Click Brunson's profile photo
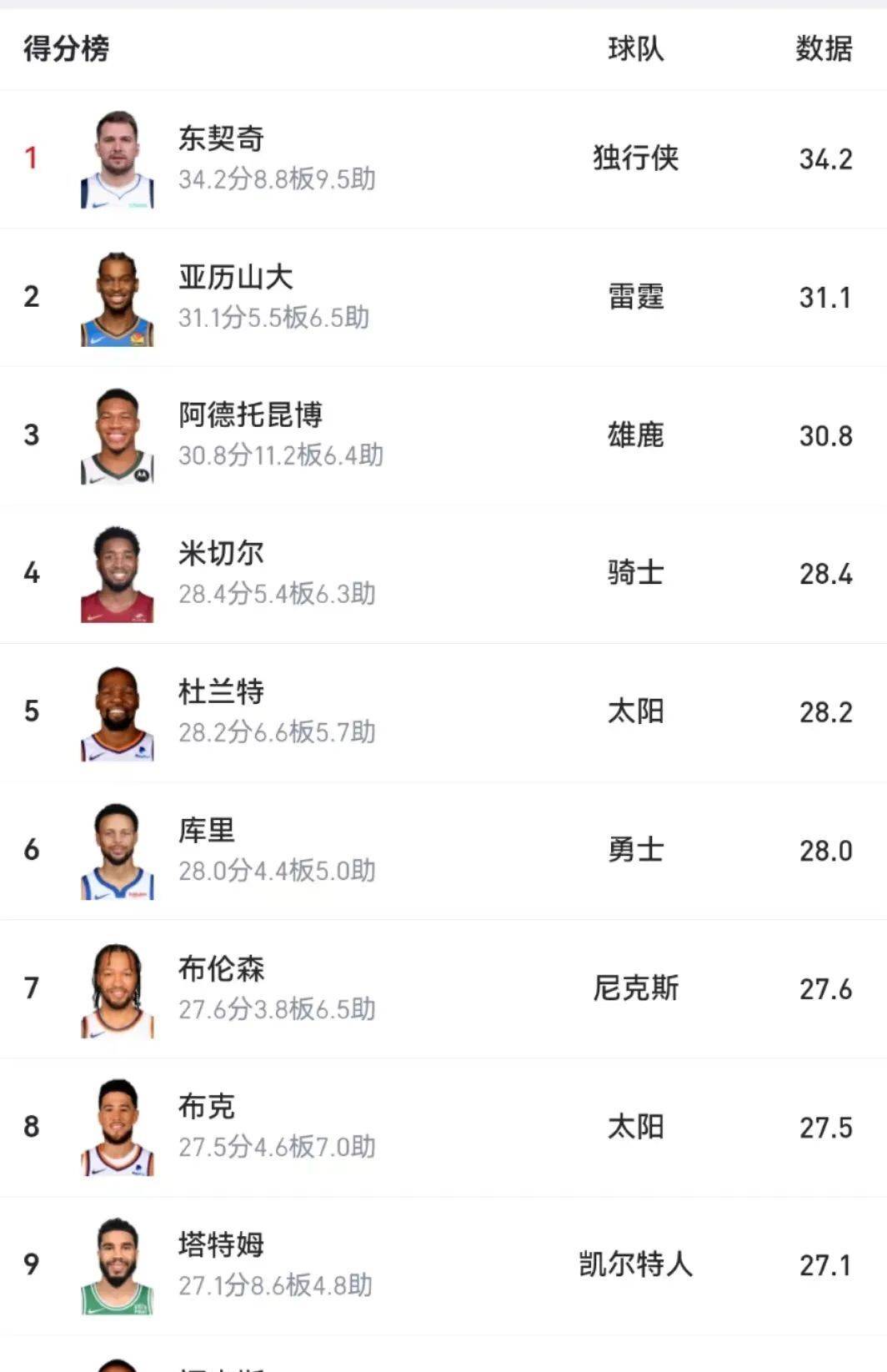This screenshot has width=887, height=1372. (x=118, y=988)
